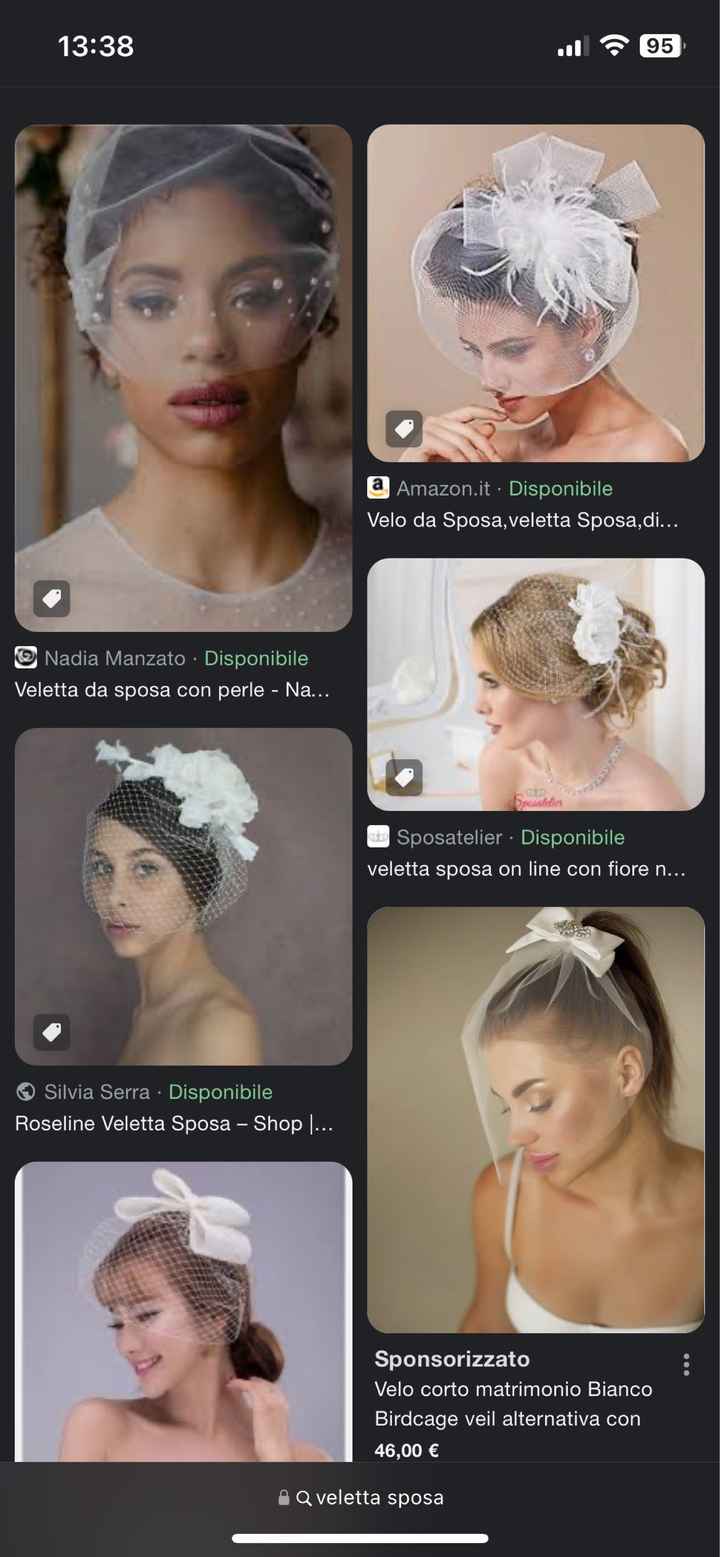This screenshot has height=1557, width=720.
Task: Open the white bow fascinator image
Action: 183,1310
